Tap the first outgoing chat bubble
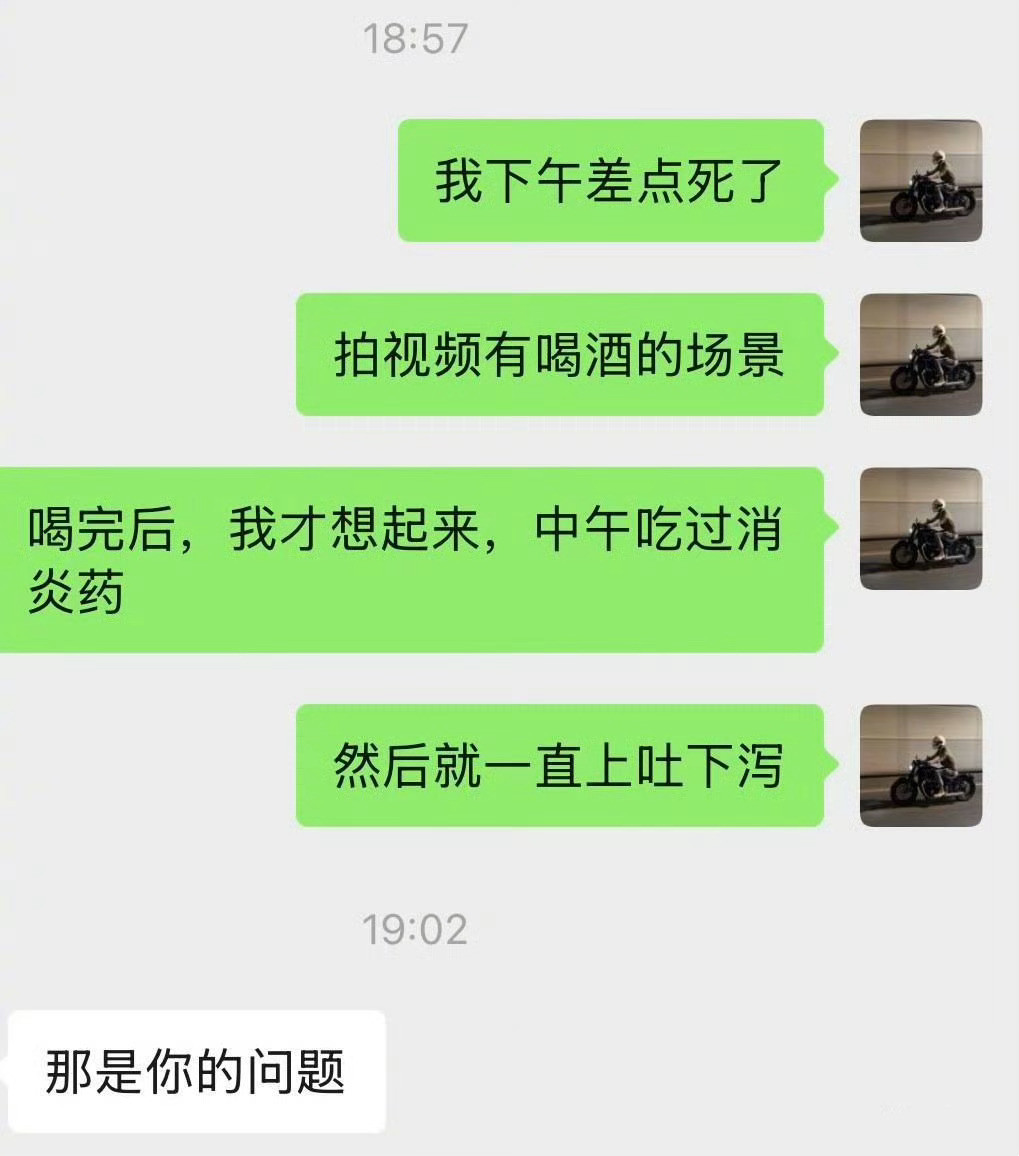The height and width of the screenshot is (1156, 1019). [610, 182]
